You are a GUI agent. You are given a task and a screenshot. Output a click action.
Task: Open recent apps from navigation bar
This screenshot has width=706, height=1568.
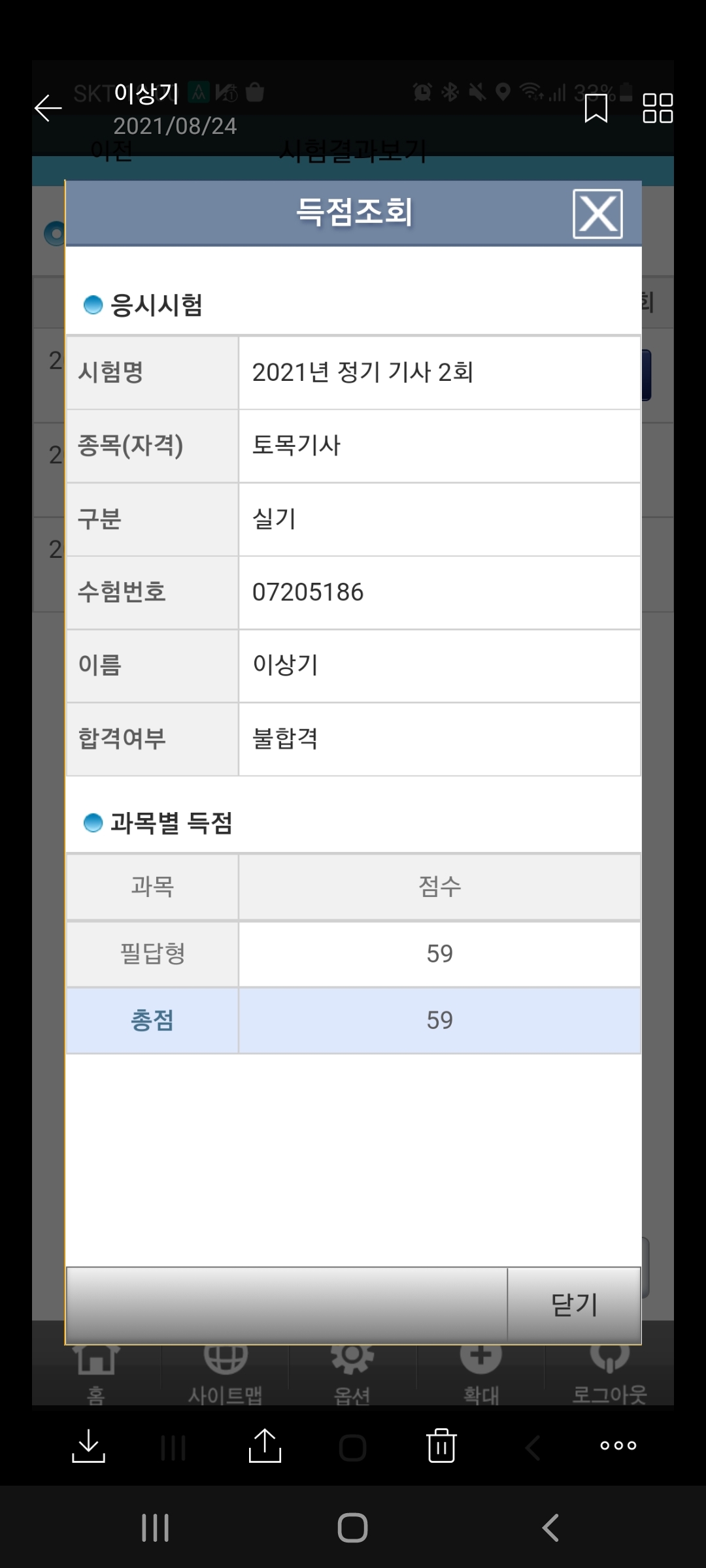156,1527
